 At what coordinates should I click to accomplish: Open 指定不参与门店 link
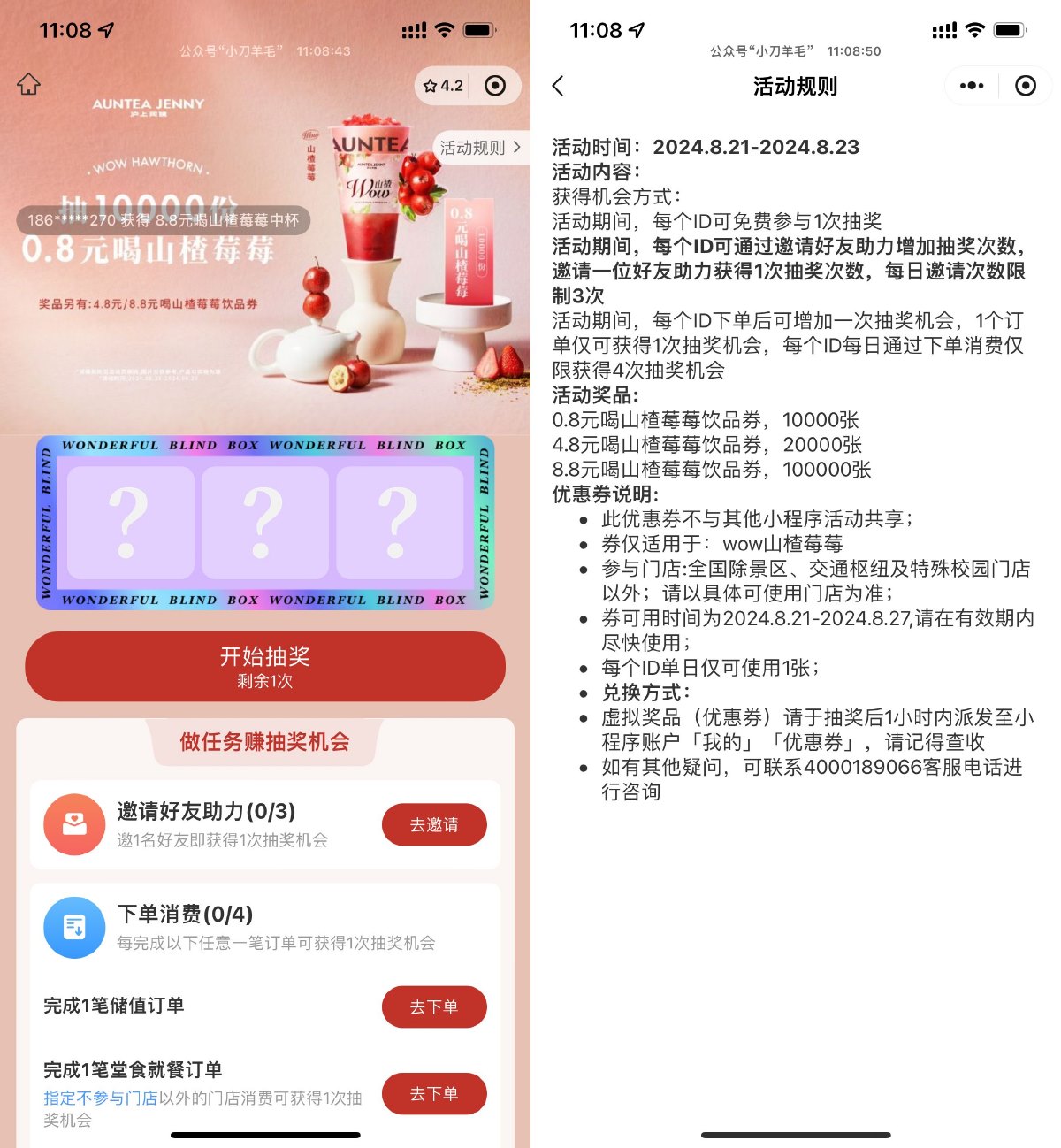click(100, 1098)
